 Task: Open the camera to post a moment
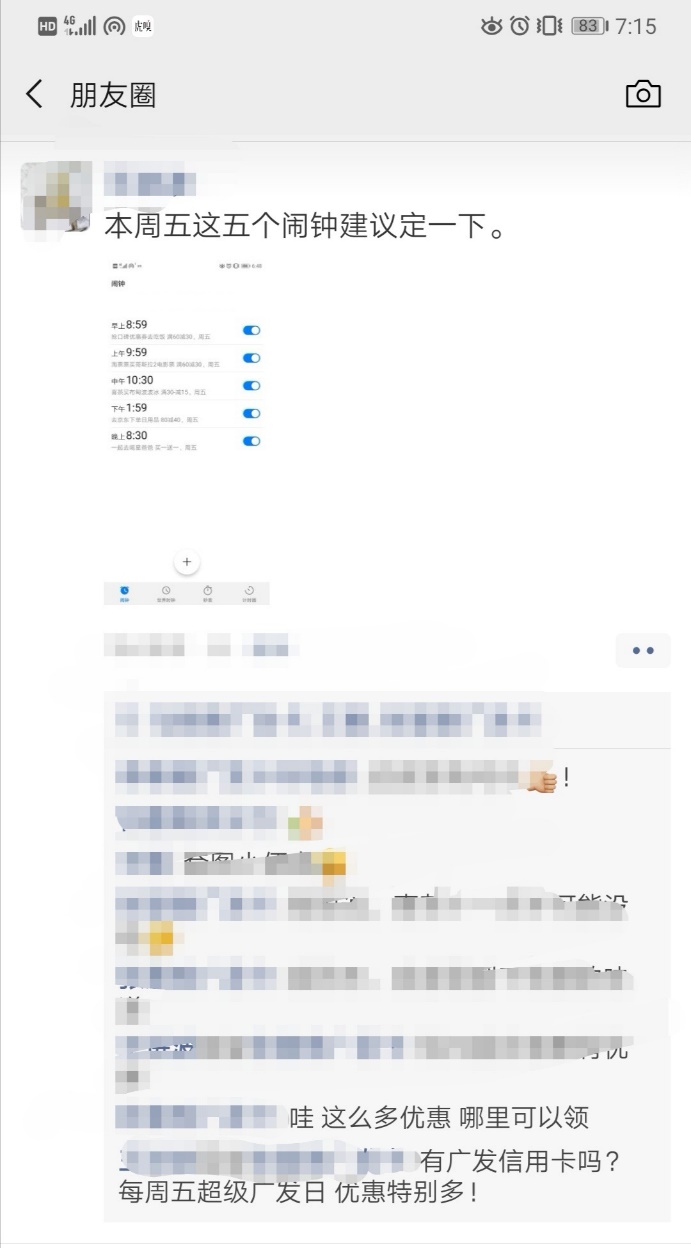pos(643,95)
